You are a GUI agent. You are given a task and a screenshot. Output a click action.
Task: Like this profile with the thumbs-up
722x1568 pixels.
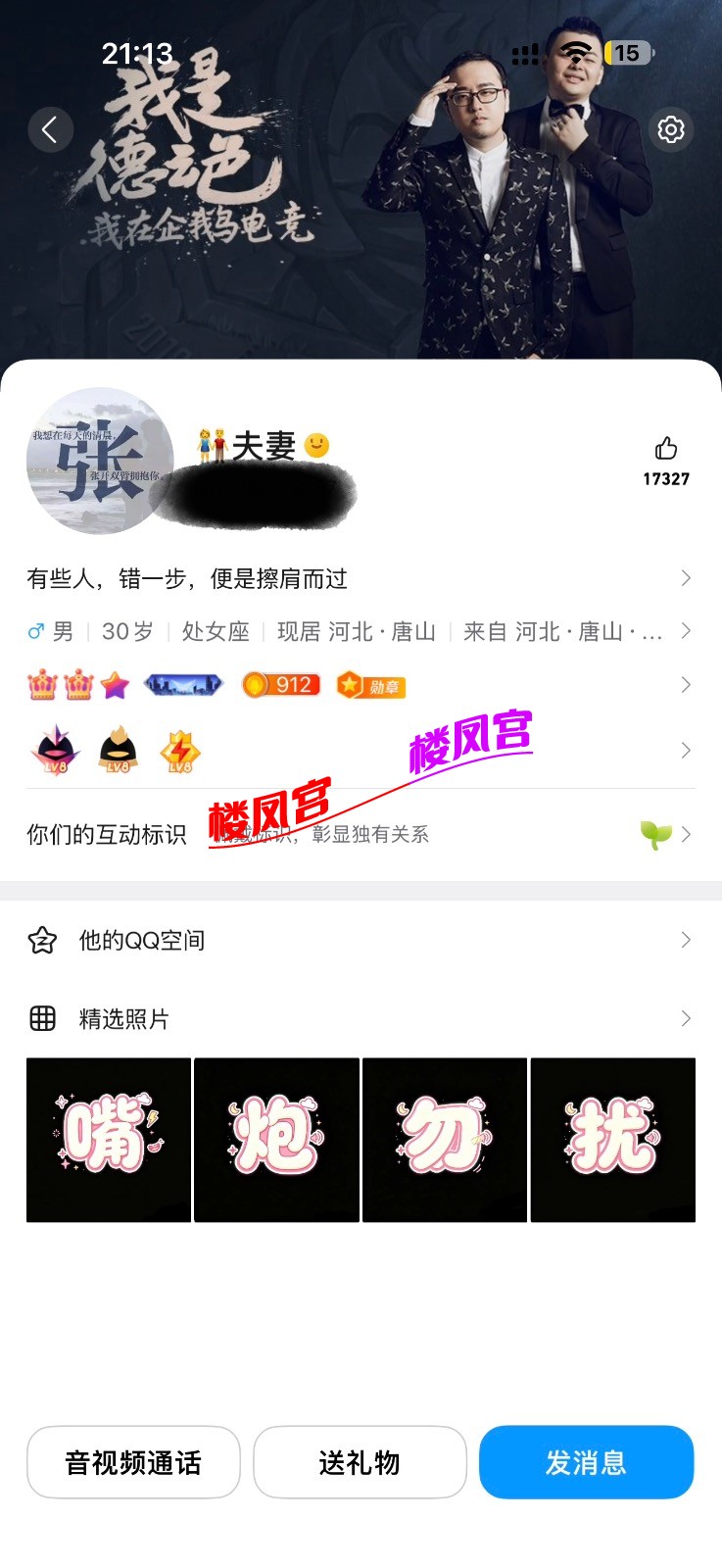pos(666,462)
